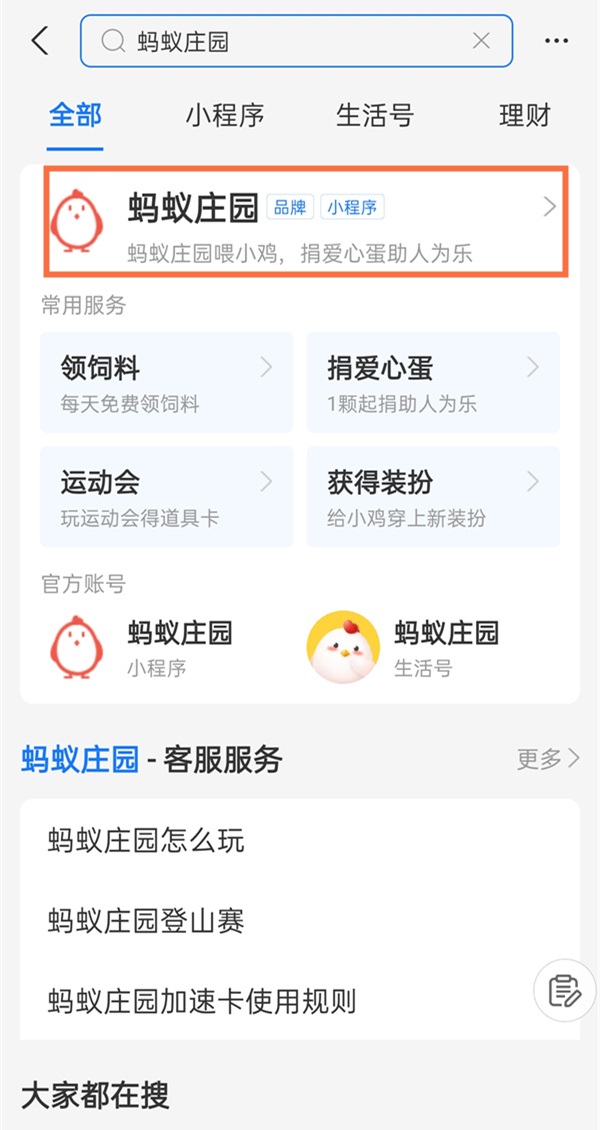Viewport: 600px width, 1130px height.
Task: Tap the 蚂蚁庄园 search field
Action: (x=290, y=41)
